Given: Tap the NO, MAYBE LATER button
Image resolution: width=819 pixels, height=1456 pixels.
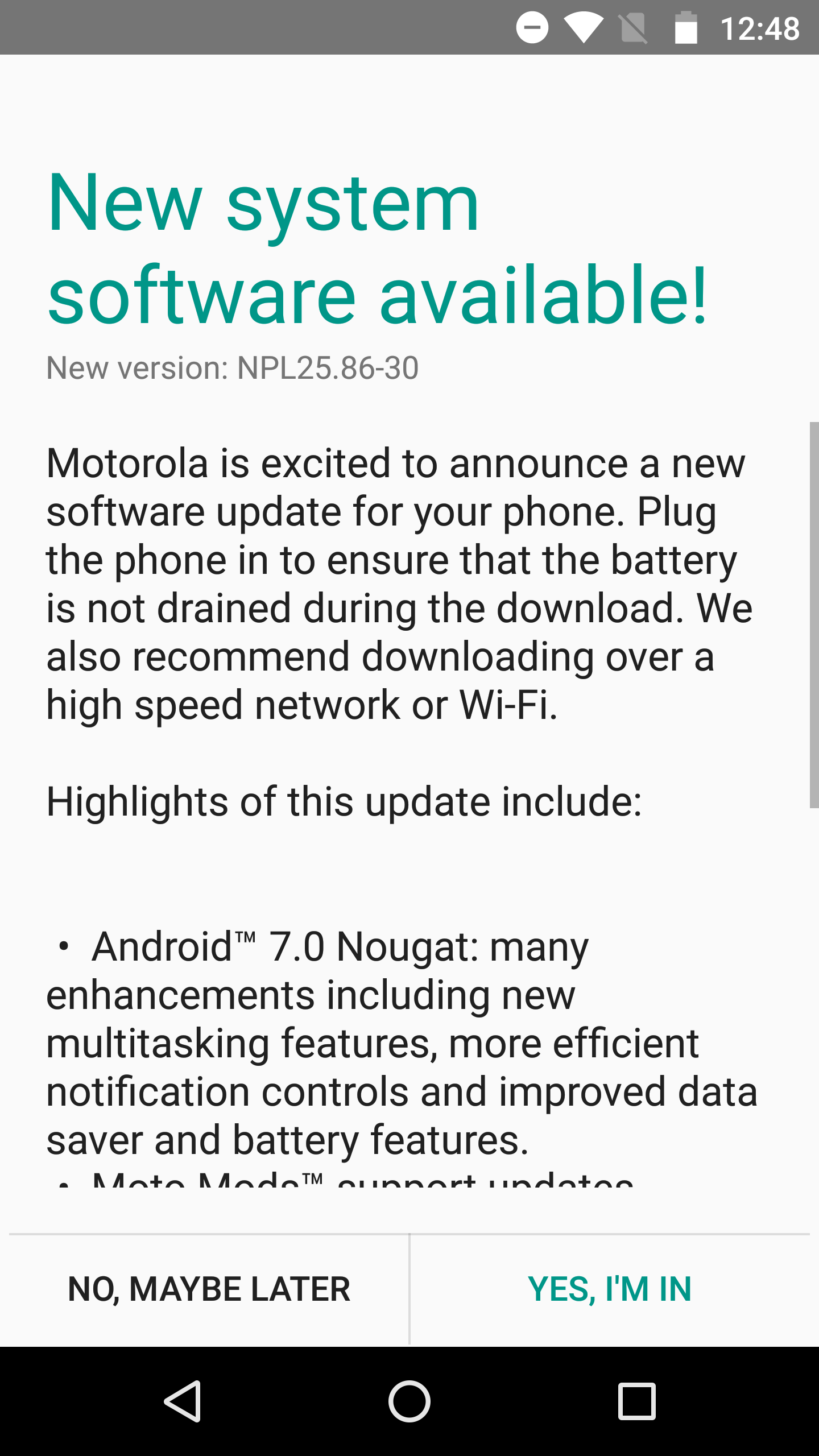Looking at the screenshot, I should coord(209,1289).
